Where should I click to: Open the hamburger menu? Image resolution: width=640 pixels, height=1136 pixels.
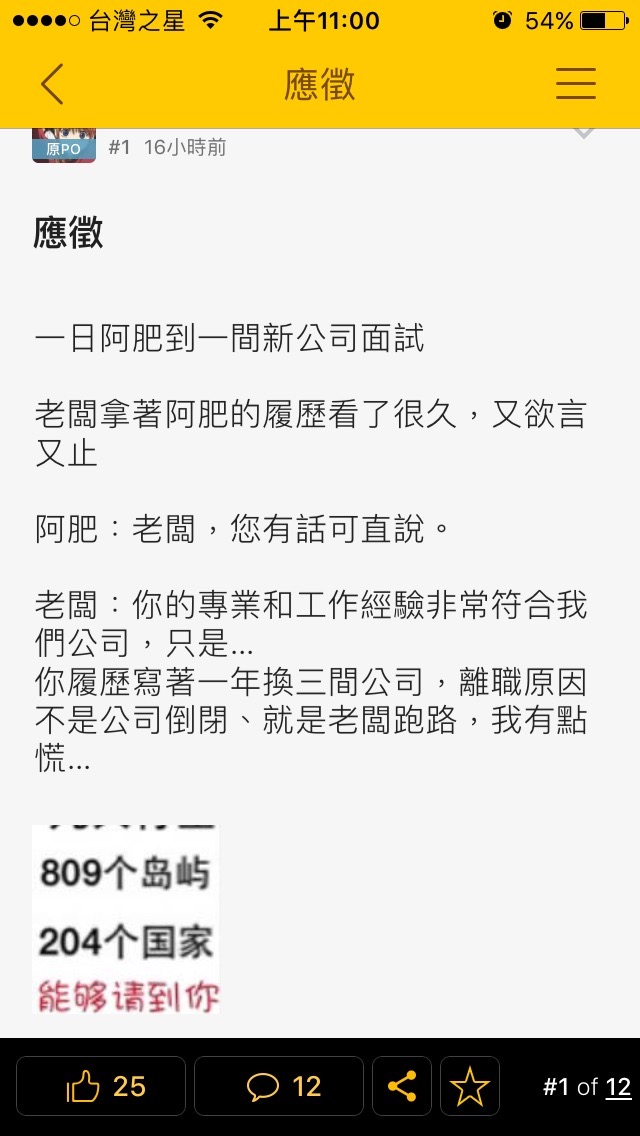point(576,84)
